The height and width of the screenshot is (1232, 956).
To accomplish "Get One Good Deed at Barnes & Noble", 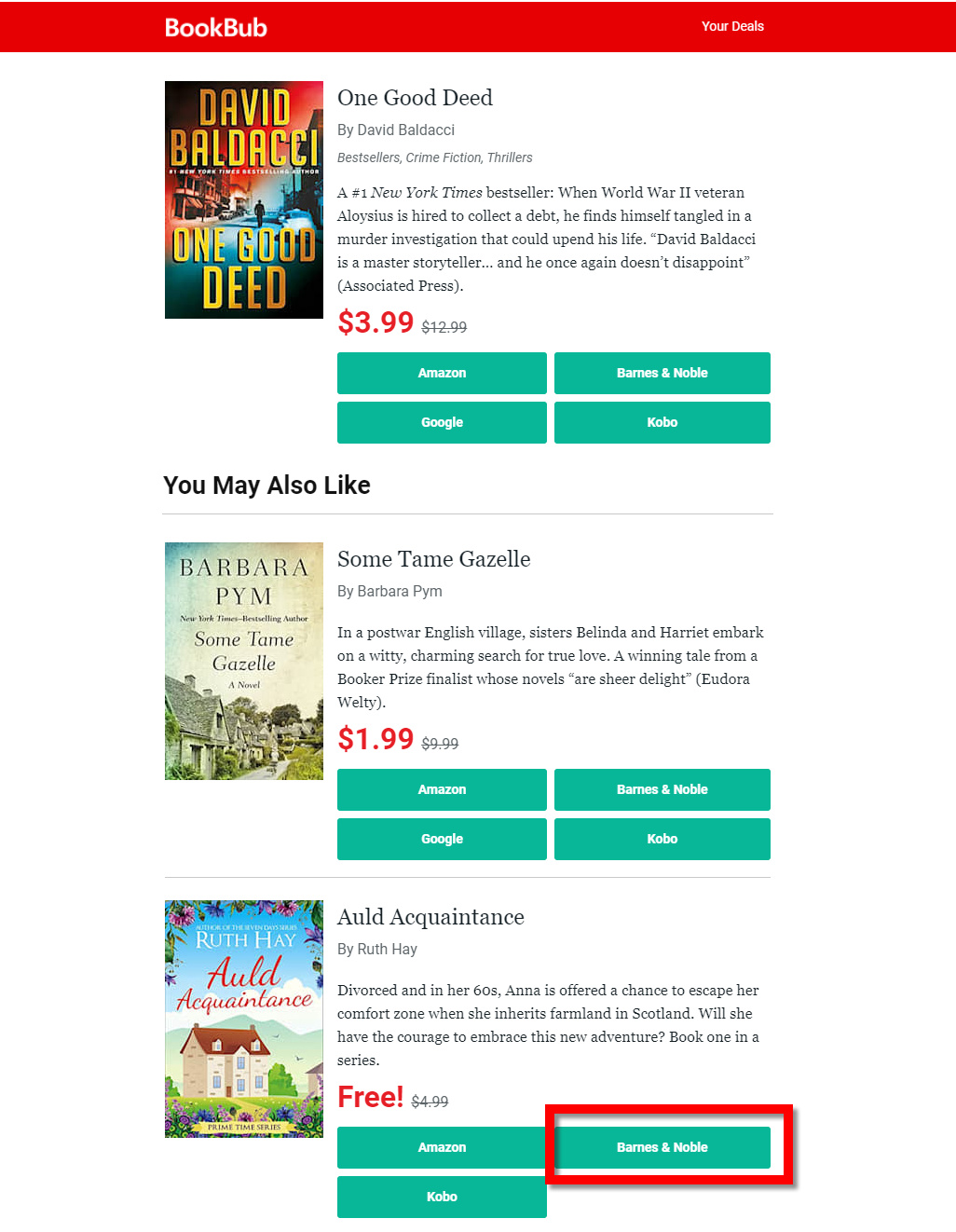I will coord(662,373).
